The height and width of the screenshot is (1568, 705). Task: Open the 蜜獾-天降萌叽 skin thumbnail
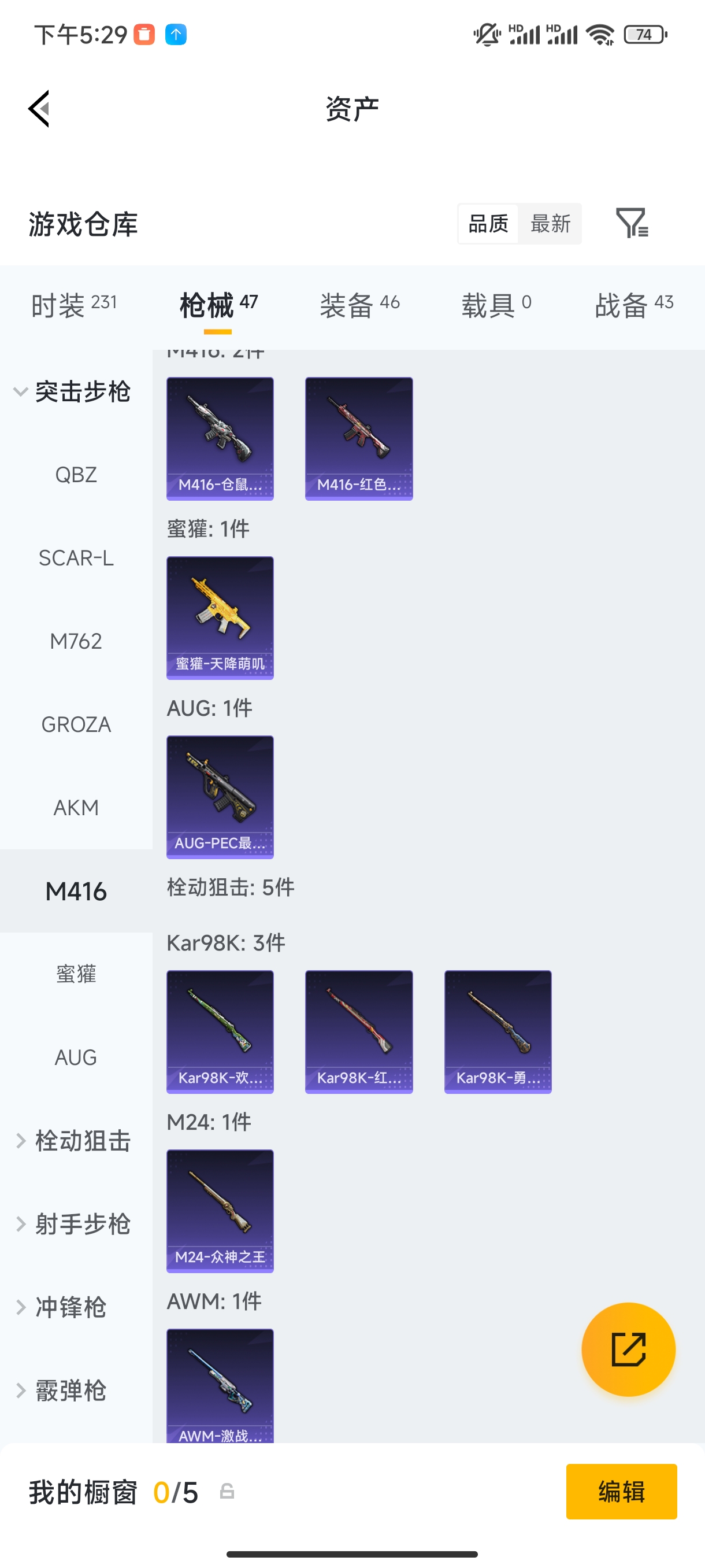[x=220, y=618]
